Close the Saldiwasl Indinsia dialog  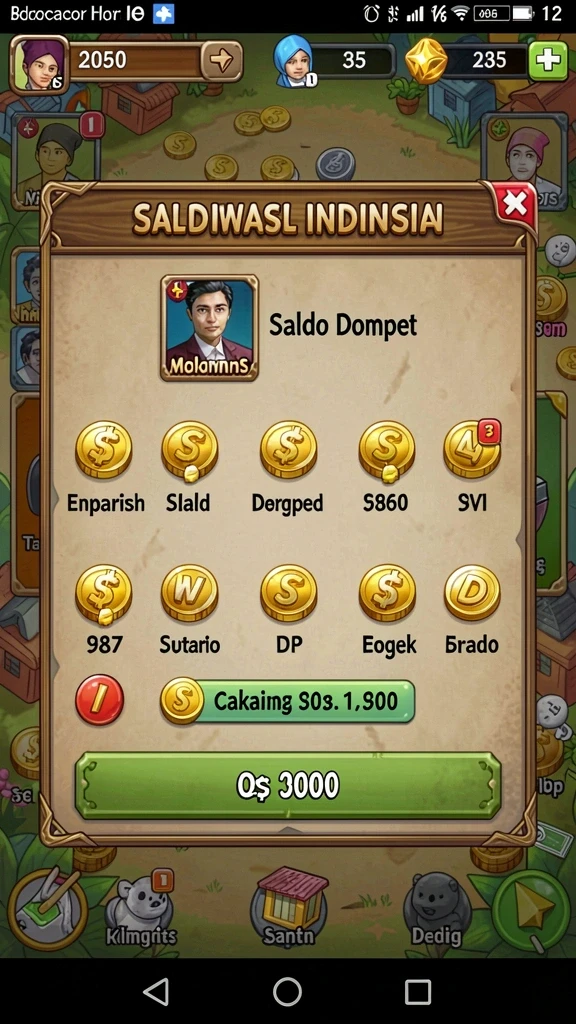[x=515, y=205]
